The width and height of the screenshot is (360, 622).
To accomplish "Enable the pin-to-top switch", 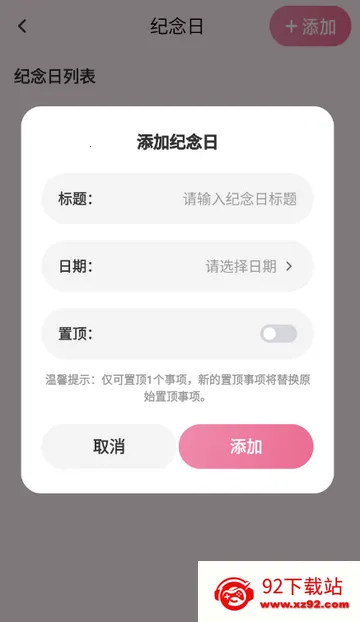I will (x=279, y=334).
